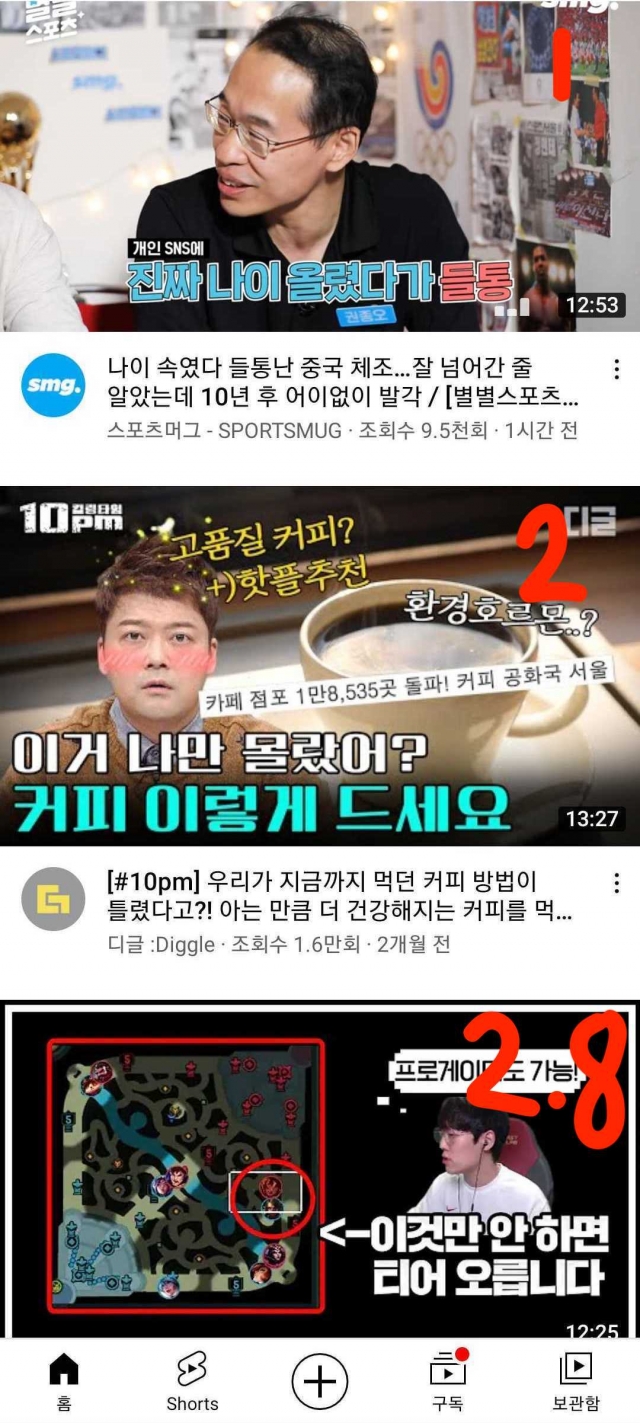Go to the 홈 tab
640x1423 pixels.
64,1382
